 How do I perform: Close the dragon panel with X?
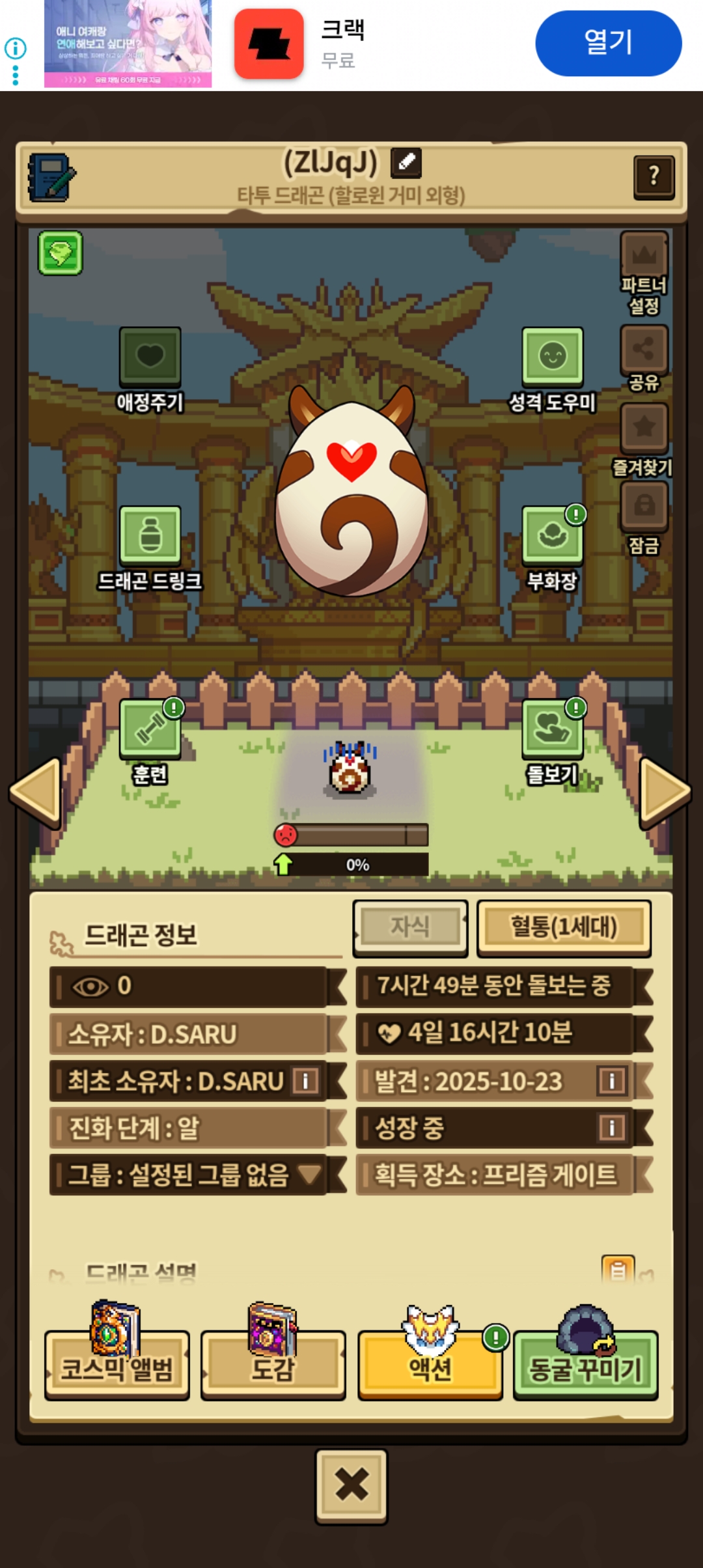[351, 1487]
